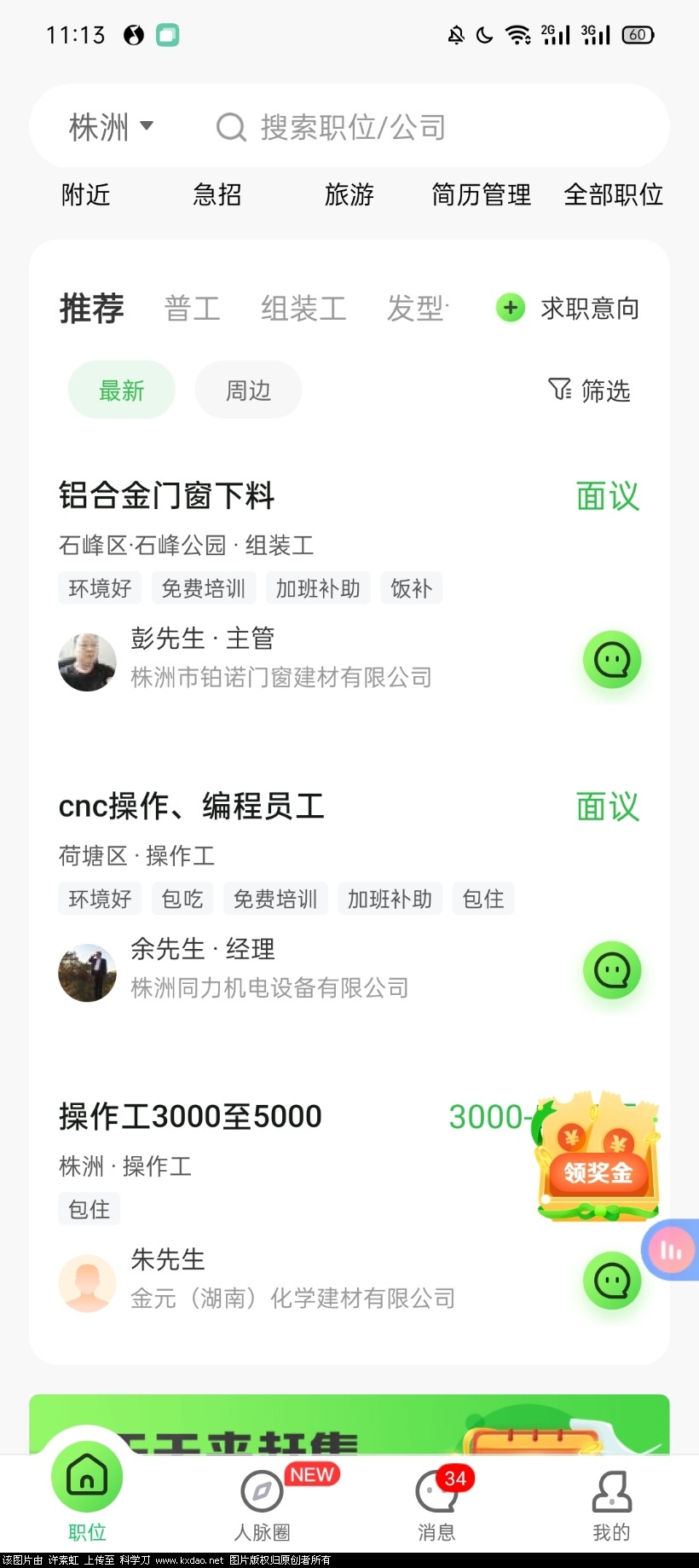Viewport: 699px width, 1568px height.
Task: Tap the plus icon beside 求职意向
Action: 510,308
